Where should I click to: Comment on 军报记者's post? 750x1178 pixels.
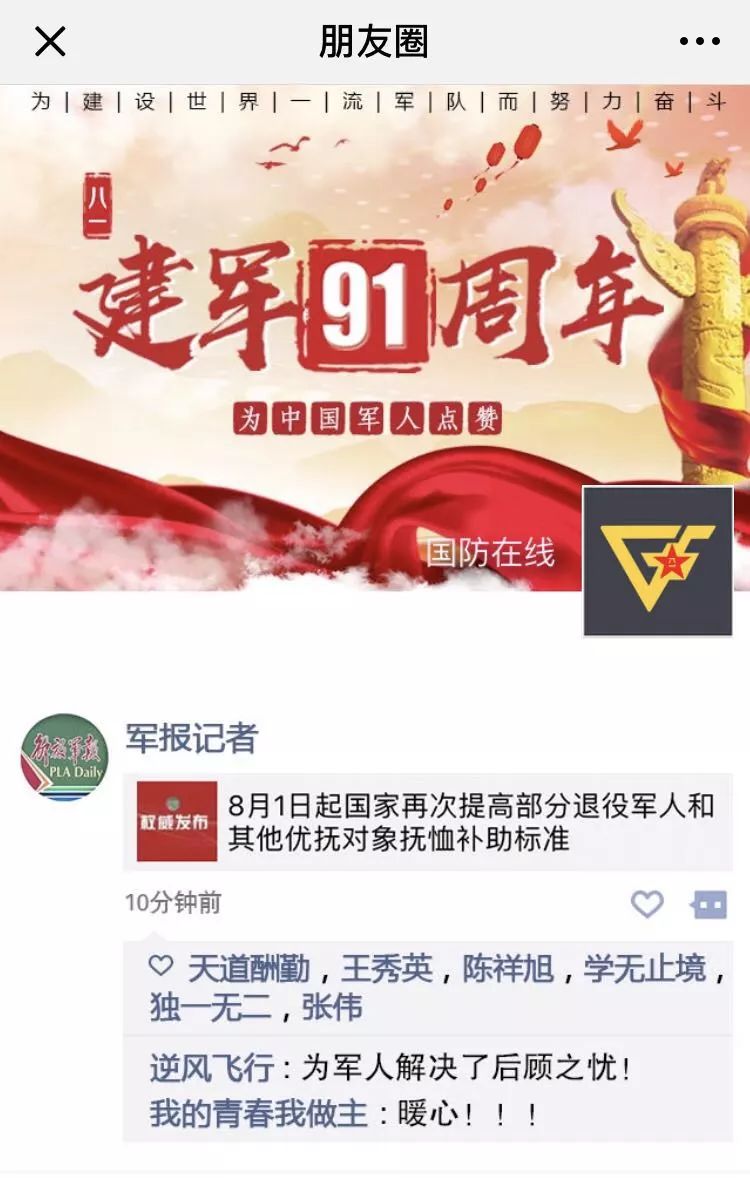point(709,904)
